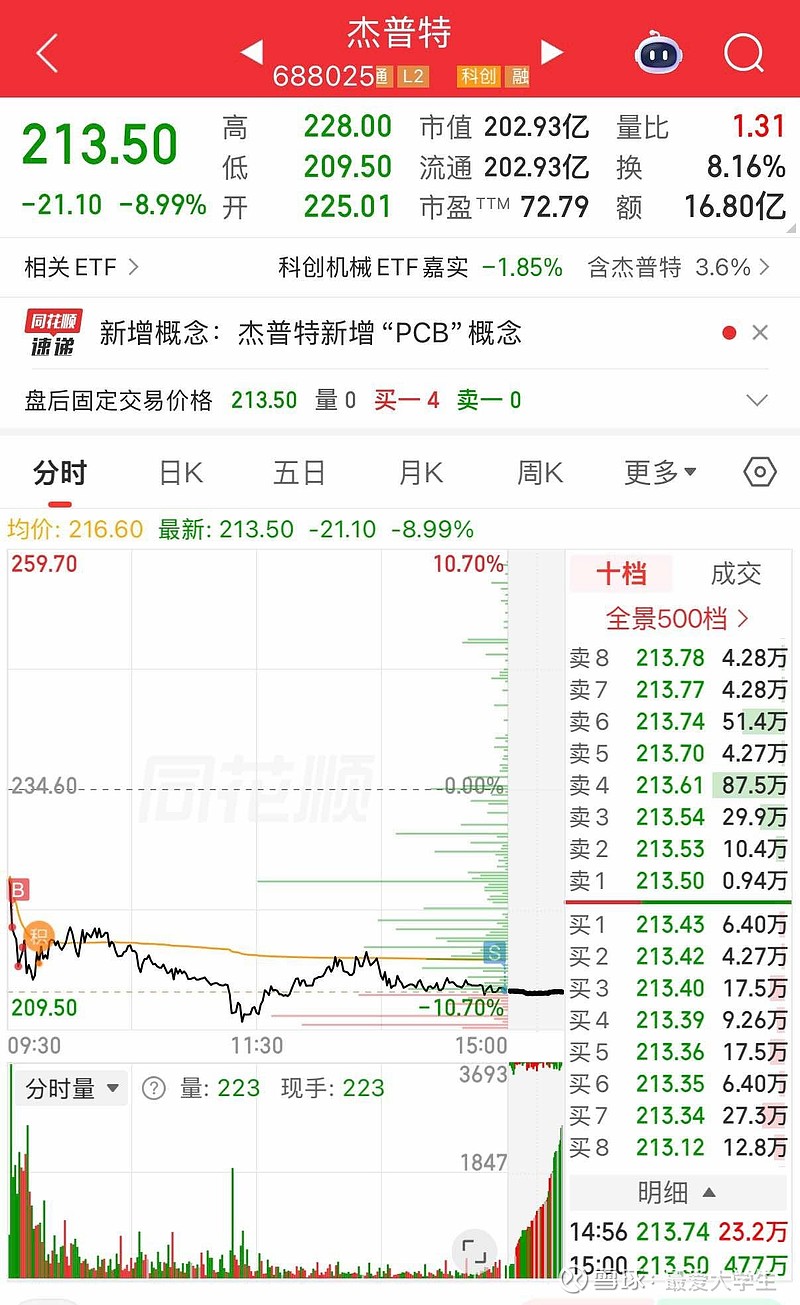Tap the back arrow to return
Screen dimensions: 800x1305
47,51
